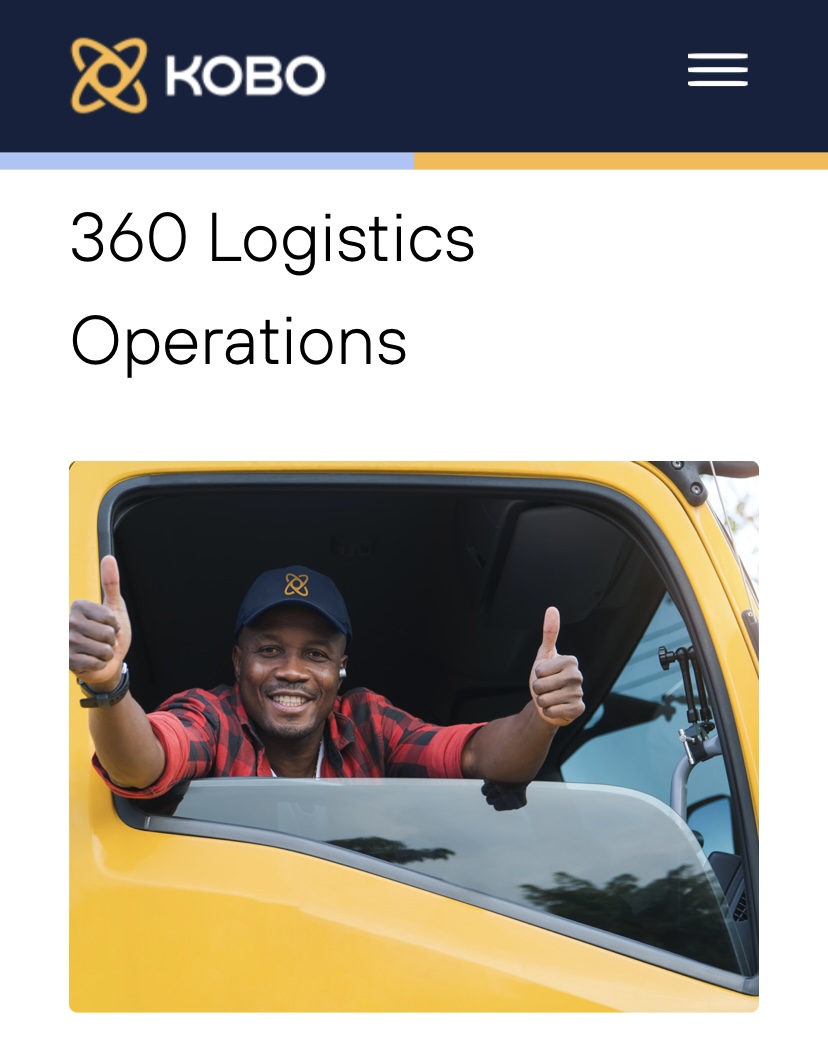
Task: Go to the Kobo homepage via header logo
Action: click(197, 75)
